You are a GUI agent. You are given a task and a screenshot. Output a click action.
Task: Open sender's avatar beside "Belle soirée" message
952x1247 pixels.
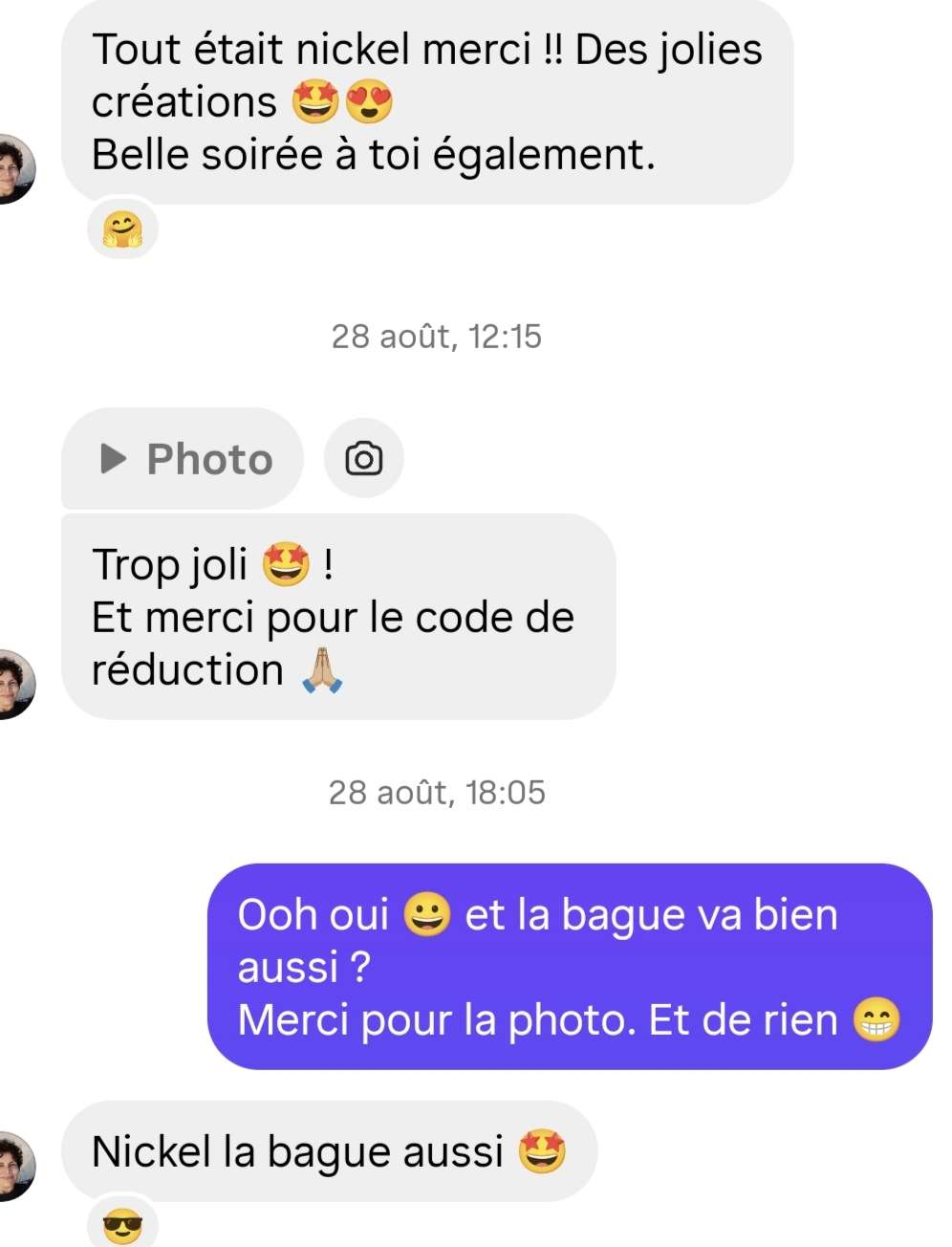click(x=13, y=169)
